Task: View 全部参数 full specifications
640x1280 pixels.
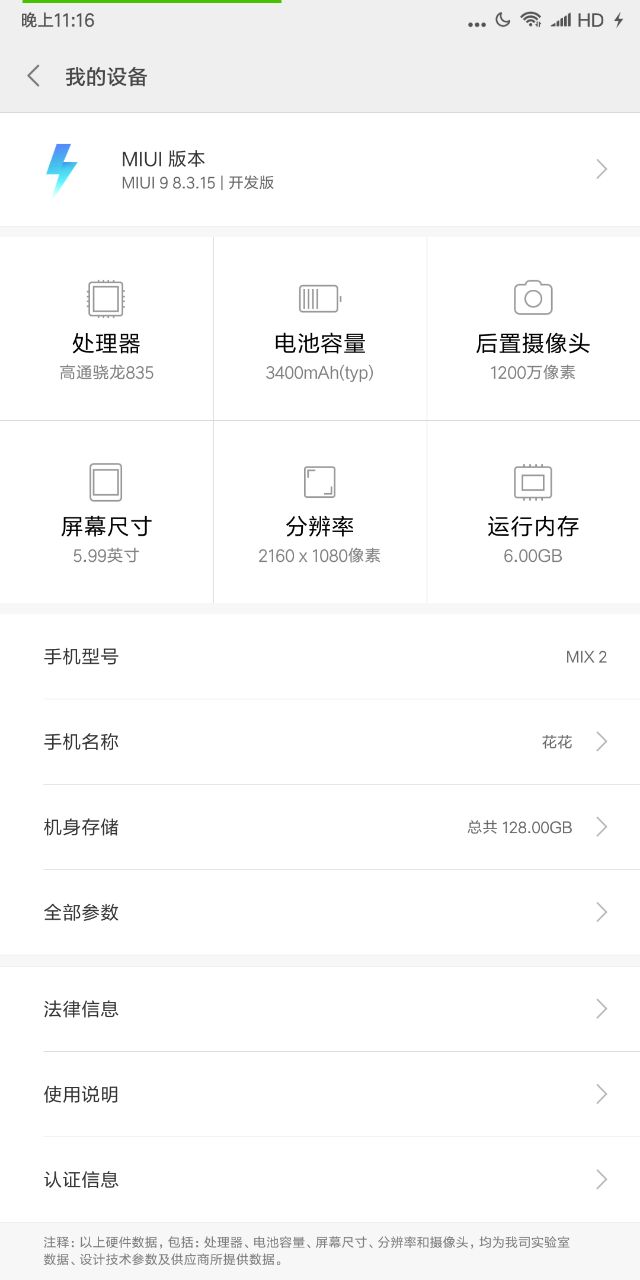Action: point(320,912)
